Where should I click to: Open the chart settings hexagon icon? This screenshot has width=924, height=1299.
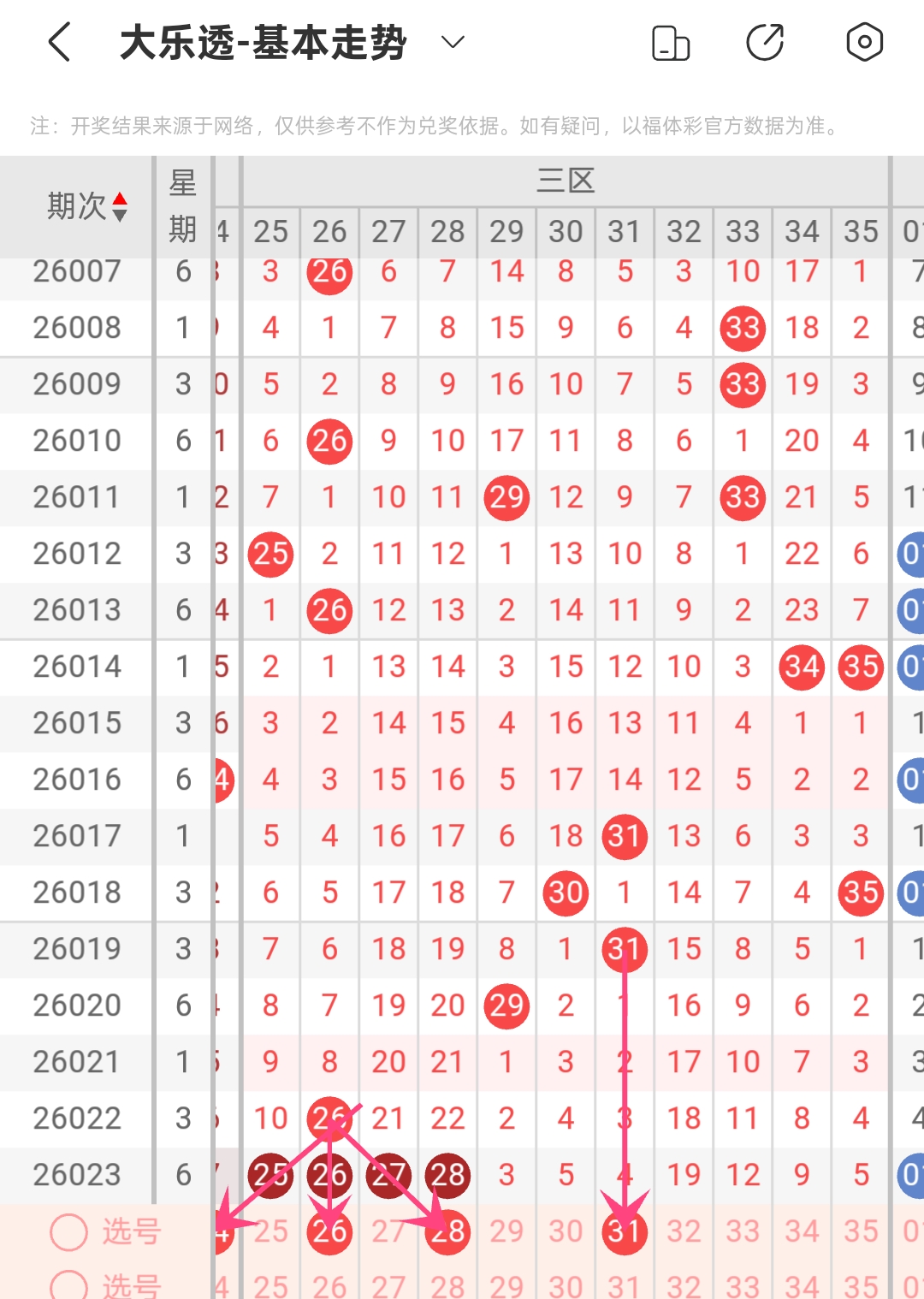[x=864, y=42]
